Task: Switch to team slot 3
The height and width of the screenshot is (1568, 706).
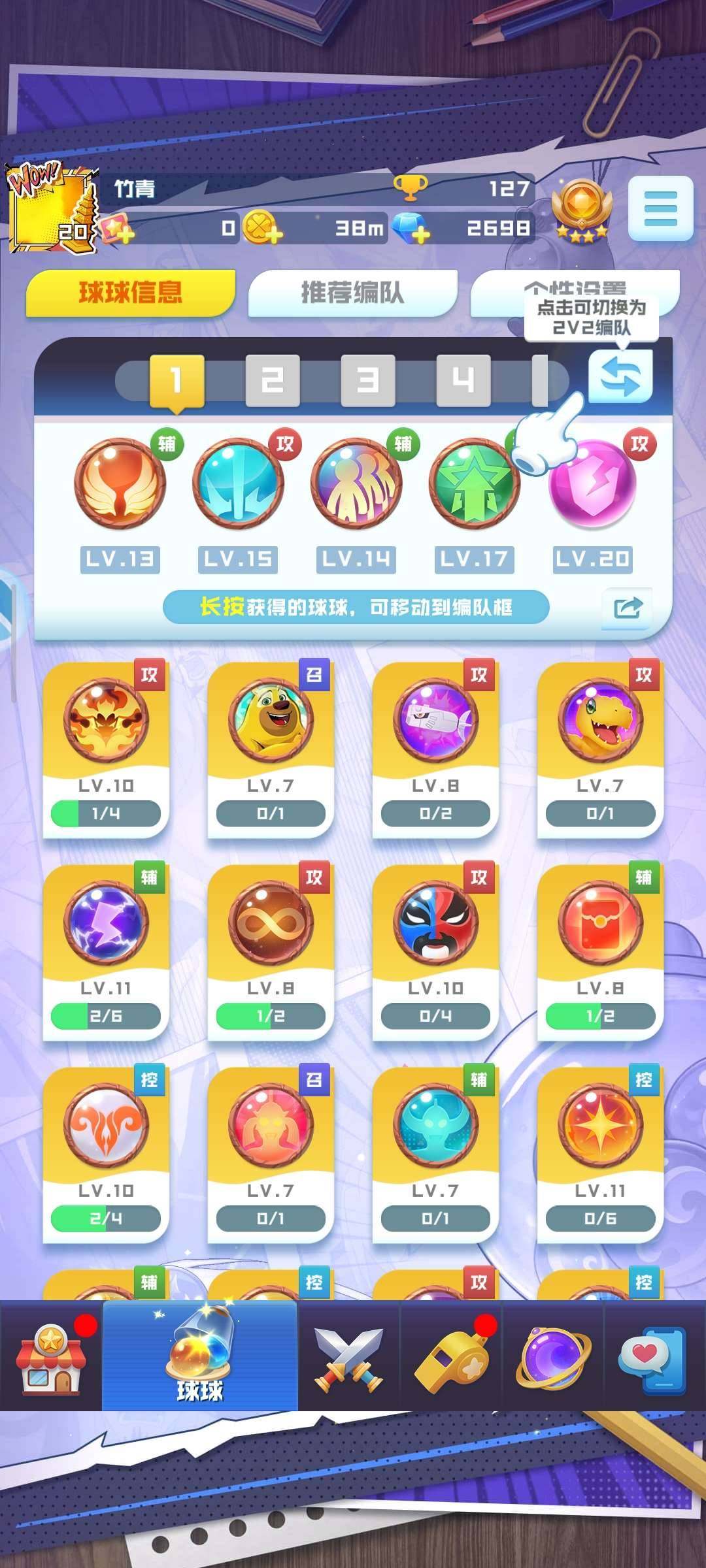Action: click(x=367, y=380)
